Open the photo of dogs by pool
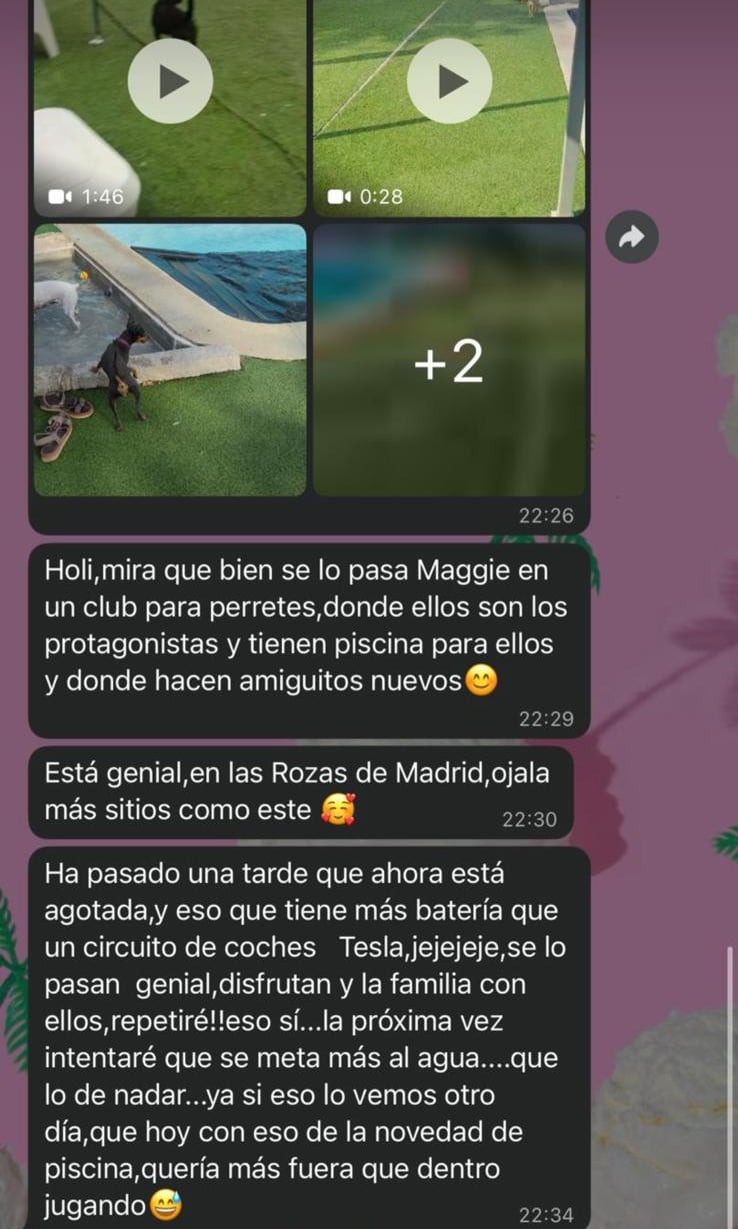 pos(170,360)
